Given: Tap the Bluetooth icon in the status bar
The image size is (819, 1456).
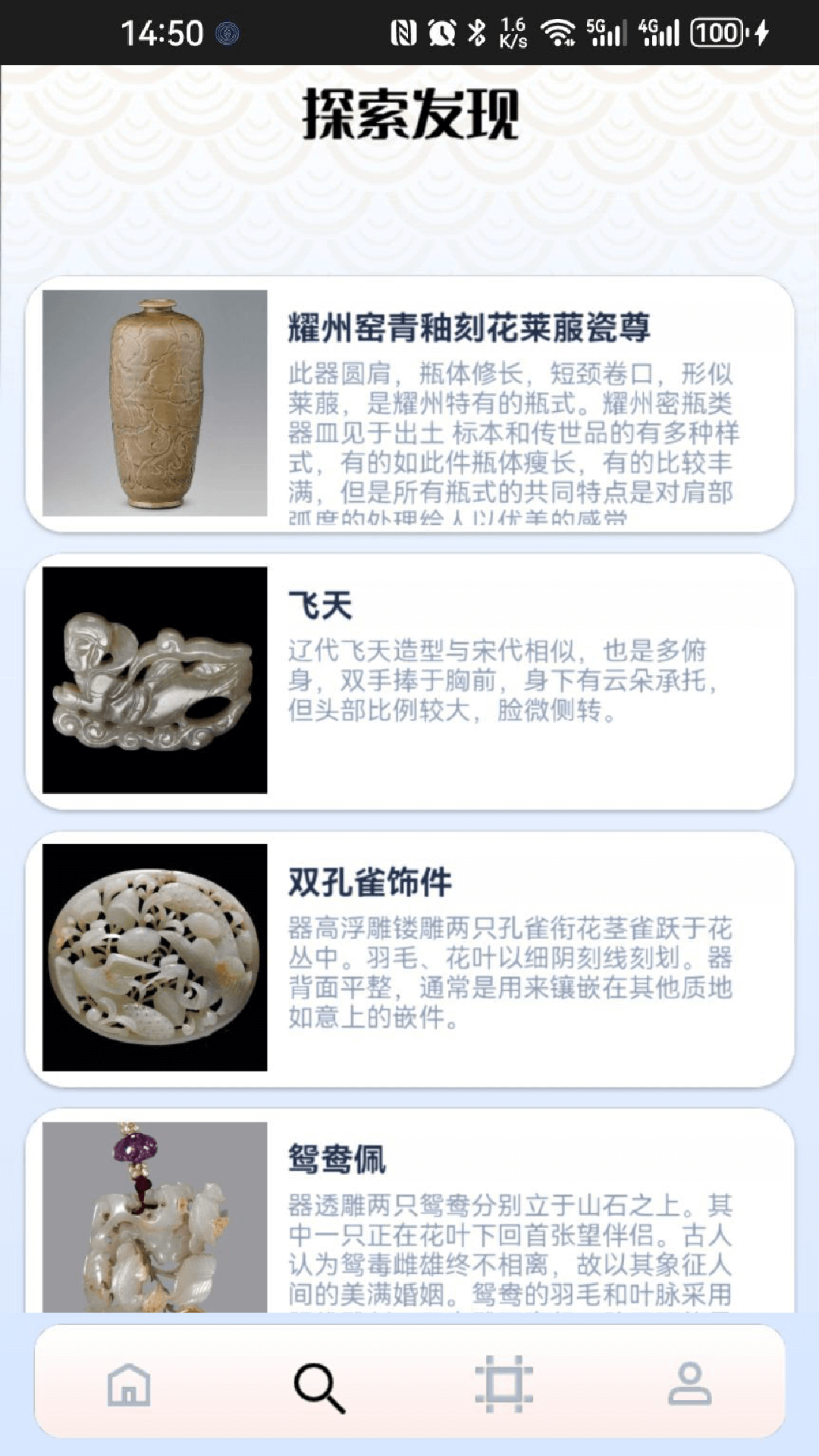Looking at the screenshot, I should click(x=478, y=32).
